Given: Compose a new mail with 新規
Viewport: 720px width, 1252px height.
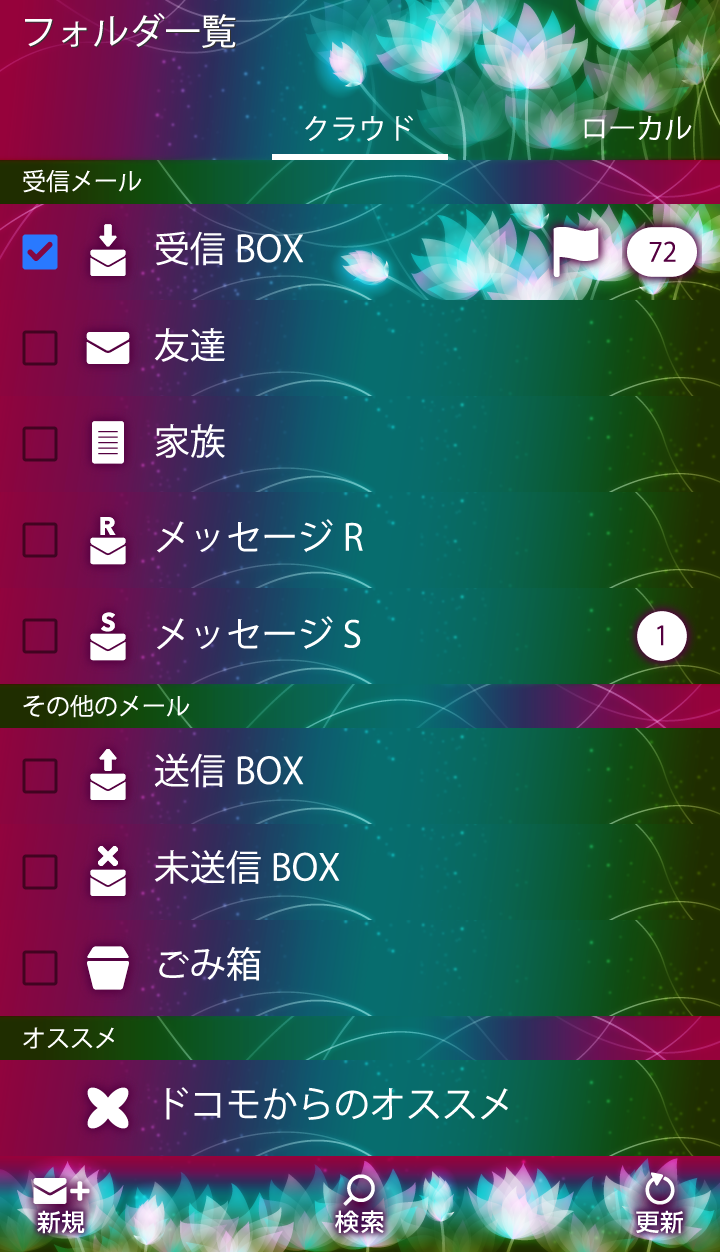Looking at the screenshot, I should (x=61, y=1205).
